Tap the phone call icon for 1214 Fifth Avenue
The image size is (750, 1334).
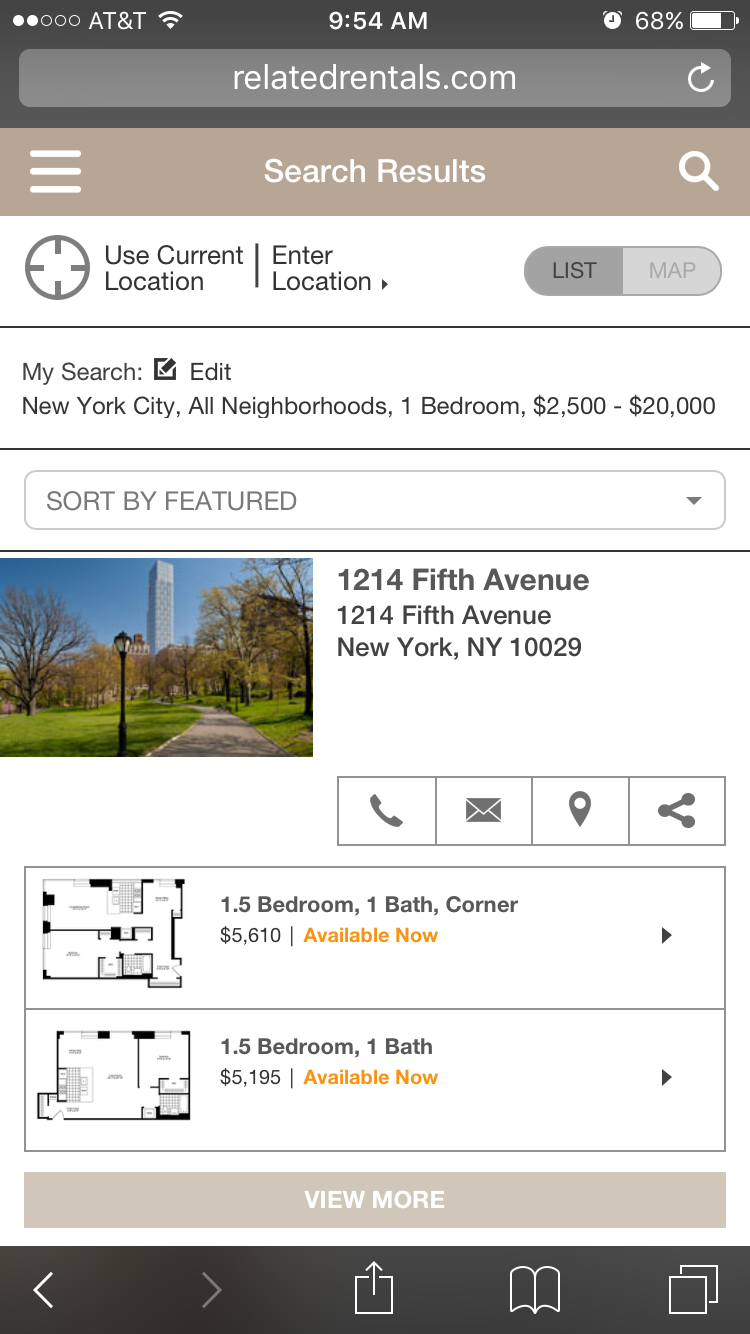click(386, 811)
